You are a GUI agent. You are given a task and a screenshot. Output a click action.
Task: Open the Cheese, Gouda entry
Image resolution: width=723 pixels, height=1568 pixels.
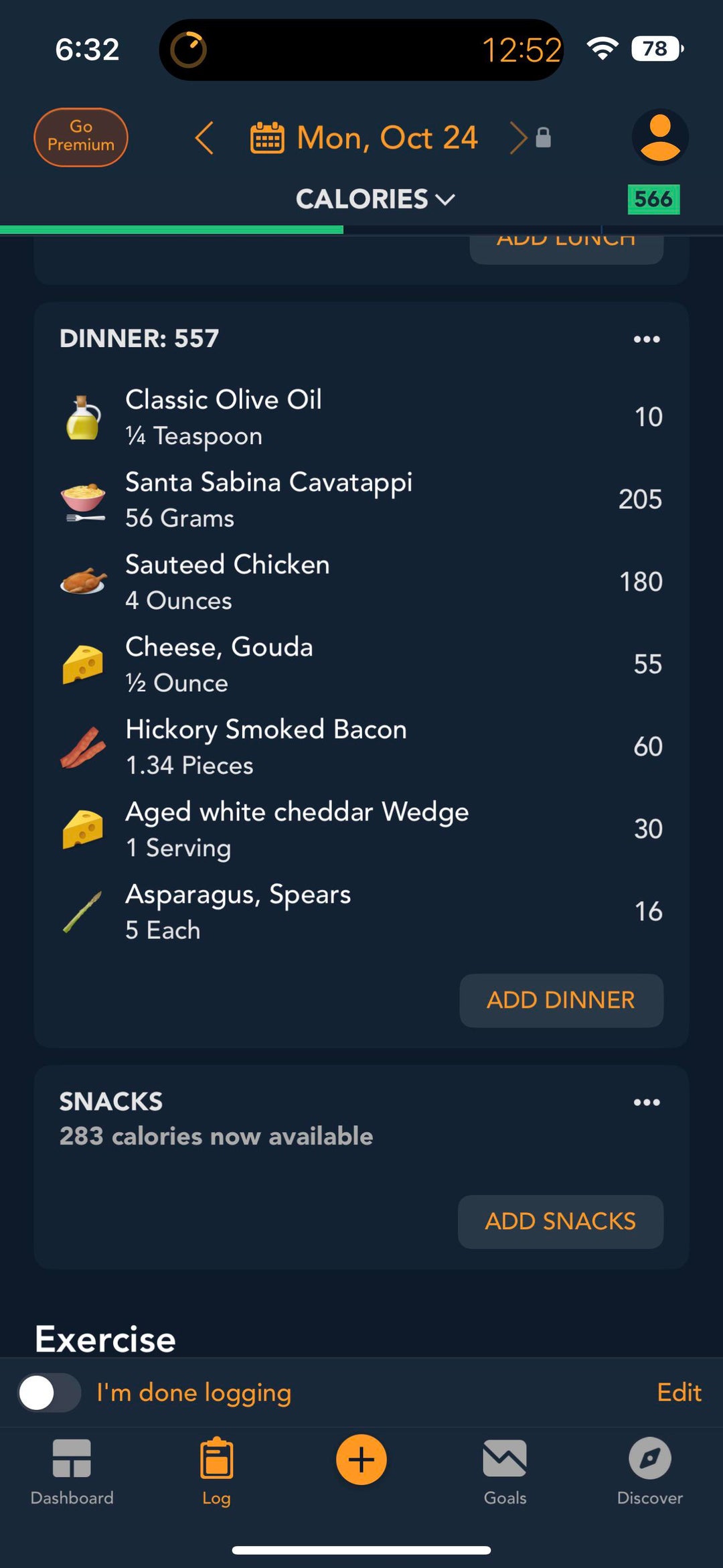coord(361,664)
